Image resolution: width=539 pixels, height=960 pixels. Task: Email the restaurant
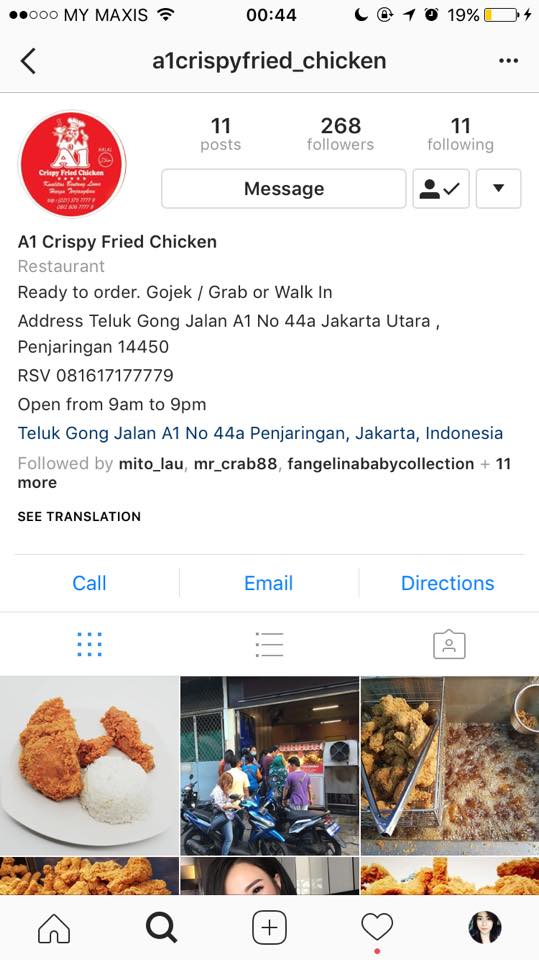click(x=268, y=583)
